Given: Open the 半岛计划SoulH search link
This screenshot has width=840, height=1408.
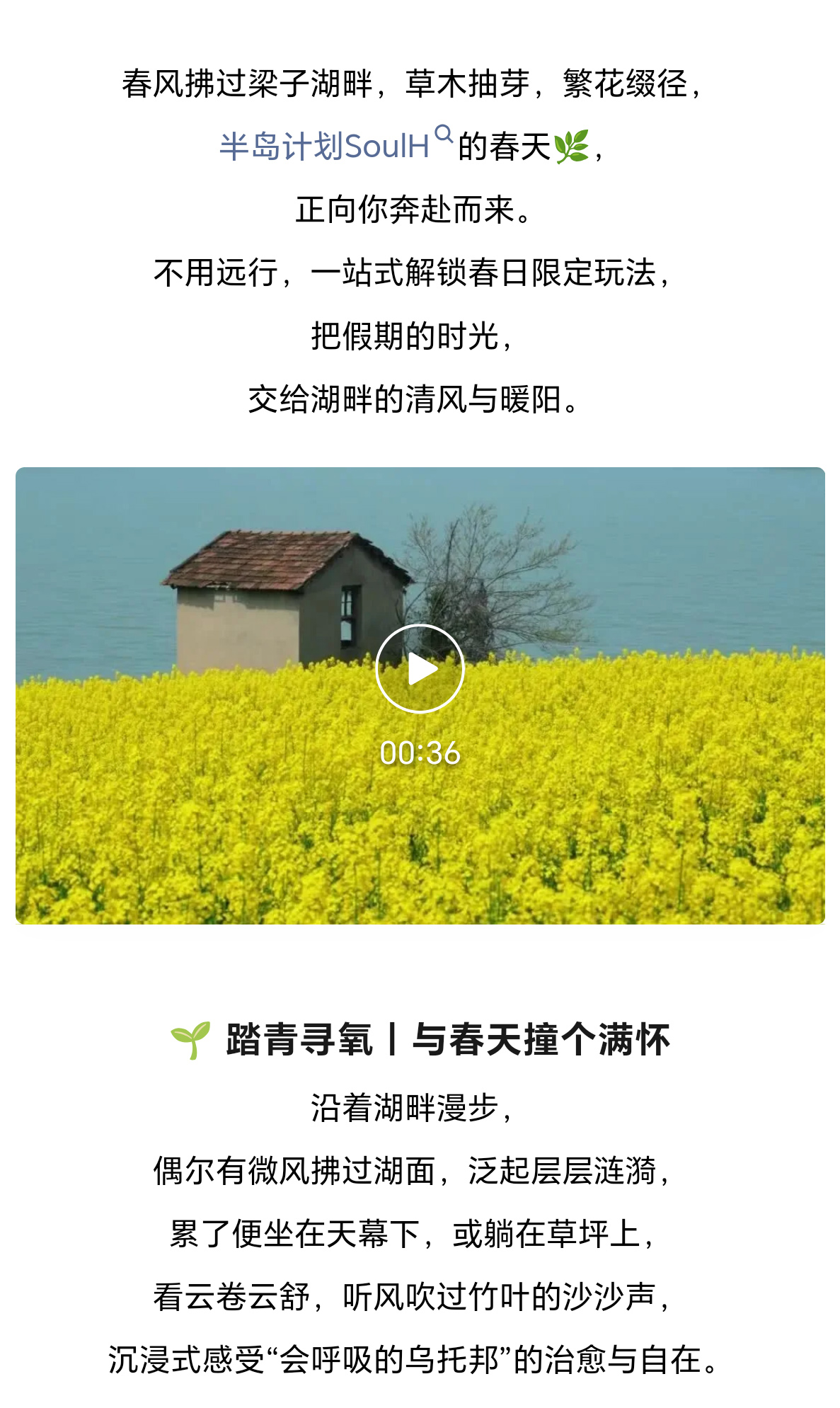Looking at the screenshot, I should coord(334,147).
